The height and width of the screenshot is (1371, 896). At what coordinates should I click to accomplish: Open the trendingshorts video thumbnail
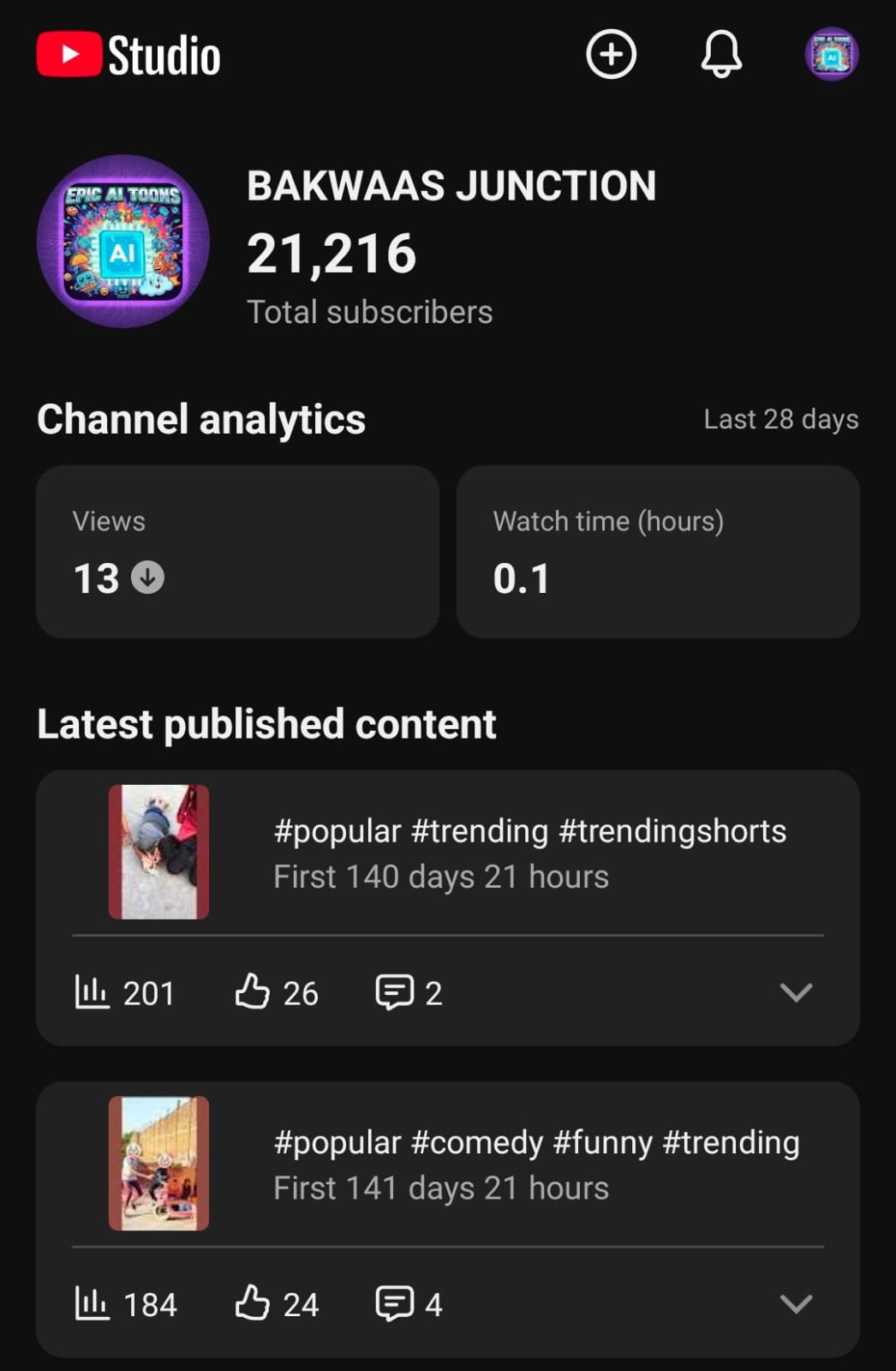tap(158, 851)
